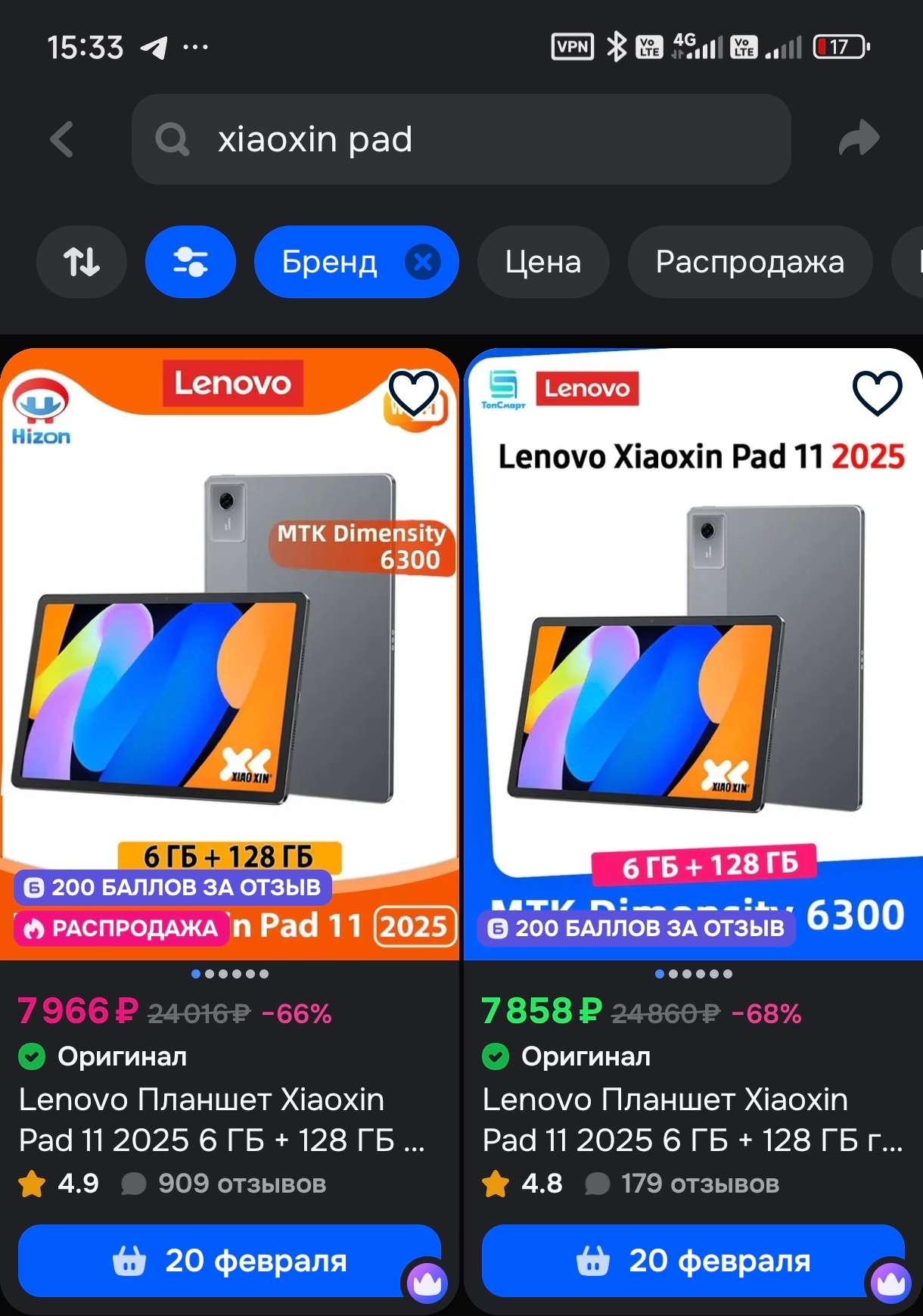Add the 7966 ₽ tablet to cart

pos(229,1261)
